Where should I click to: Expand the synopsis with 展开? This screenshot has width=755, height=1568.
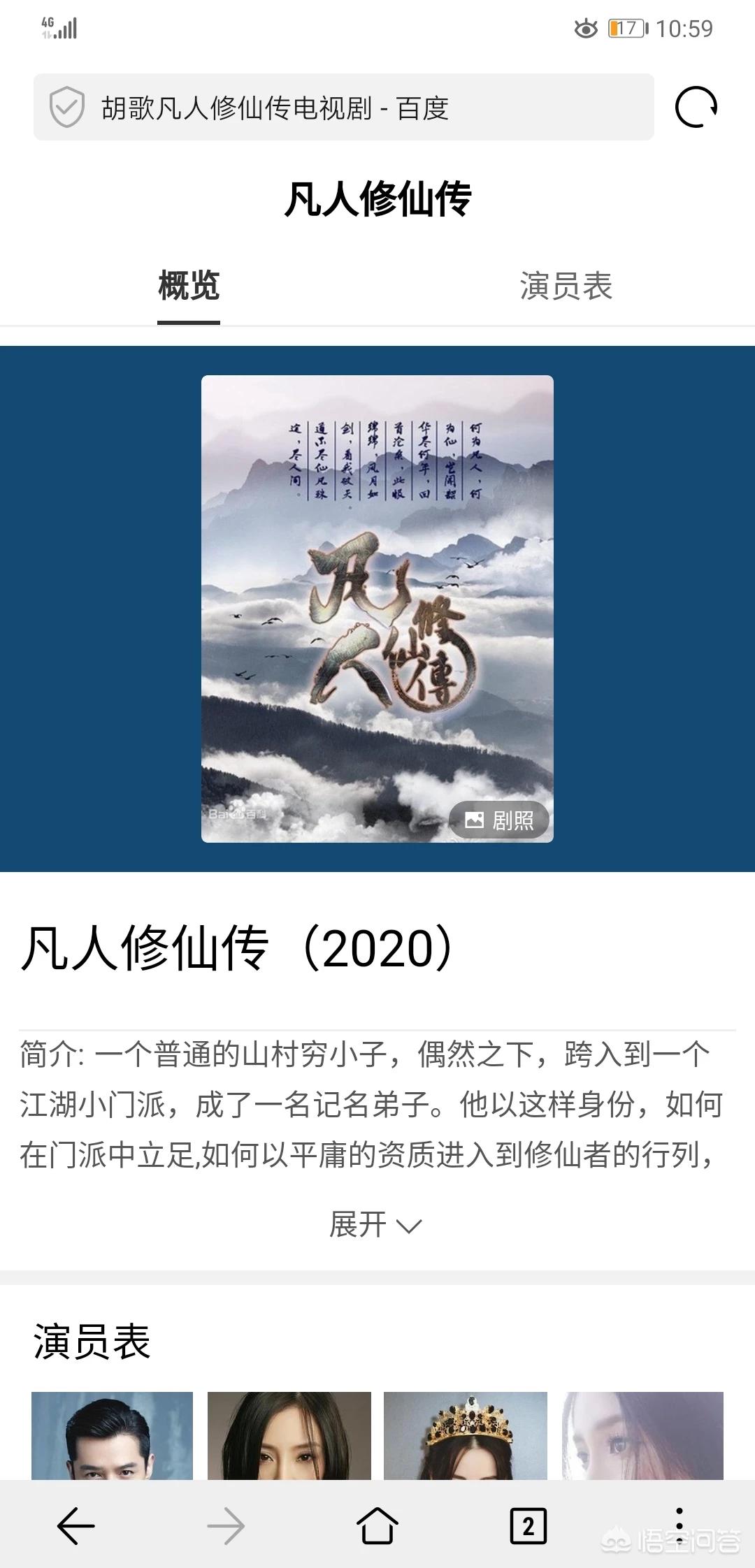(376, 1224)
